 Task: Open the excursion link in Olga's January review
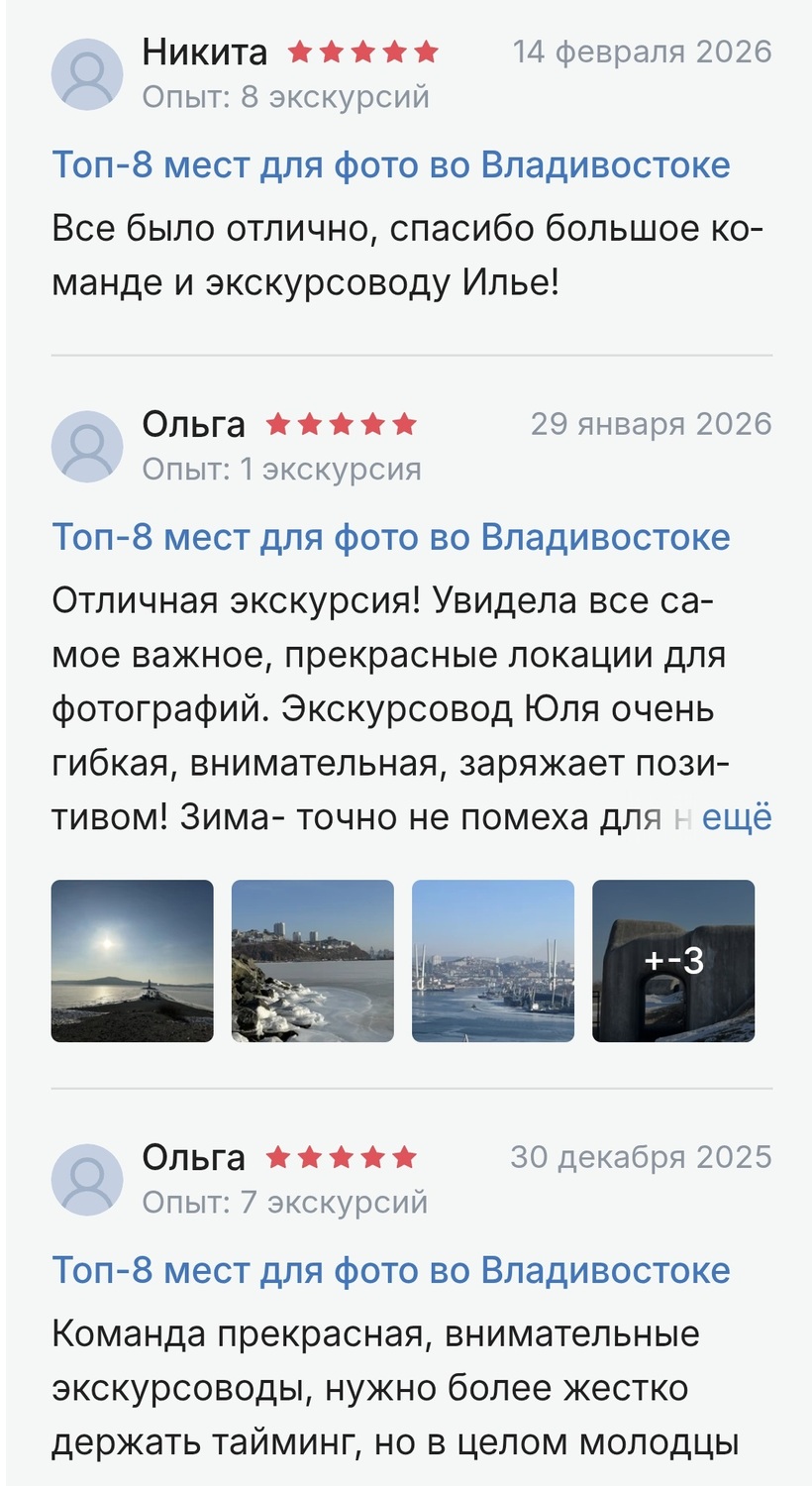pos(390,537)
